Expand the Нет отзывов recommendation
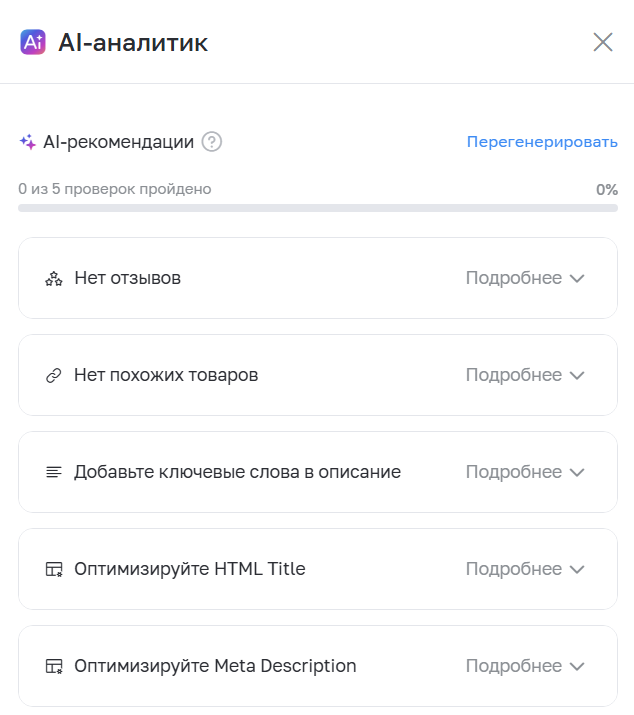 [317, 278]
